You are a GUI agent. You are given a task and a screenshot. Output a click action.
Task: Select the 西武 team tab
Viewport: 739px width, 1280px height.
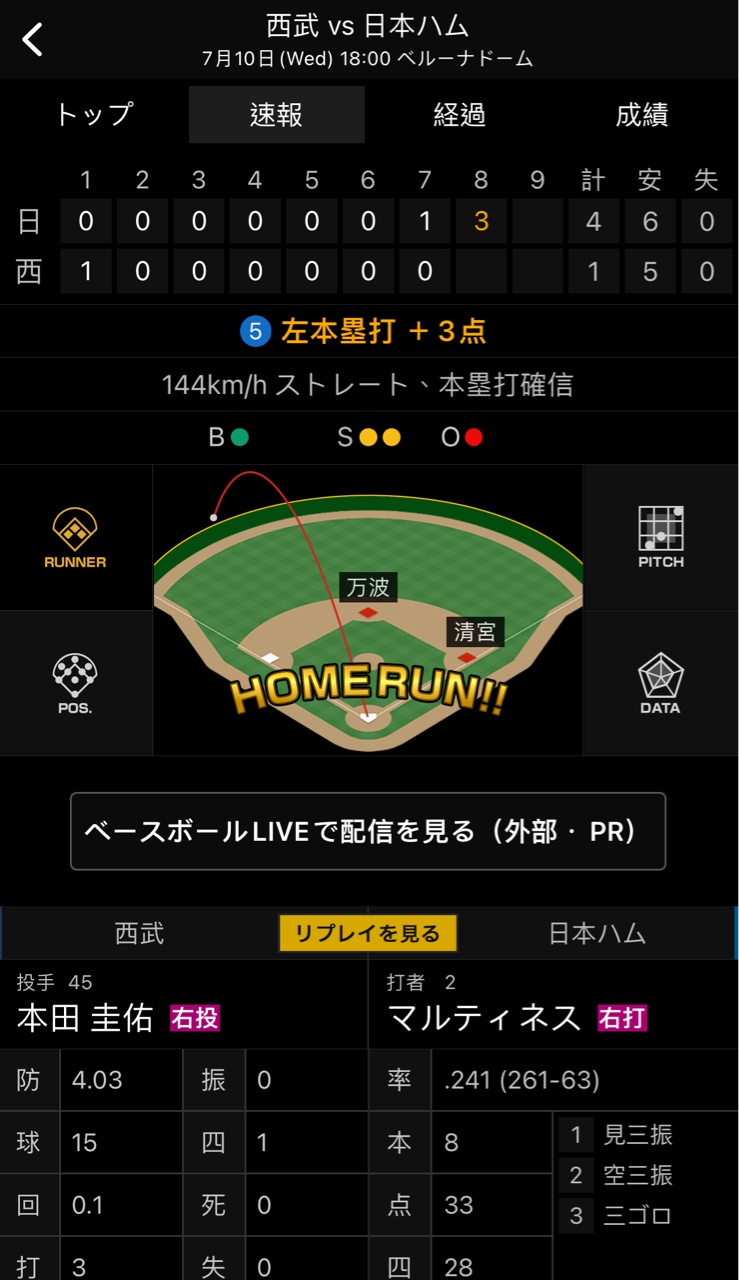point(140,933)
